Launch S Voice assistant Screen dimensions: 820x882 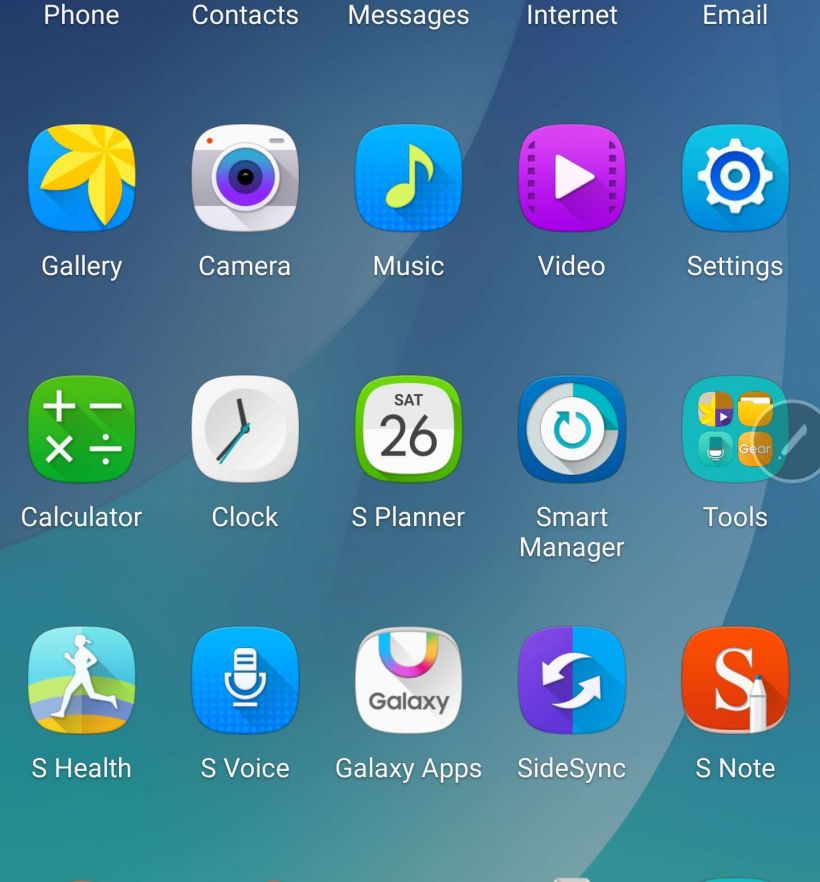[245, 681]
